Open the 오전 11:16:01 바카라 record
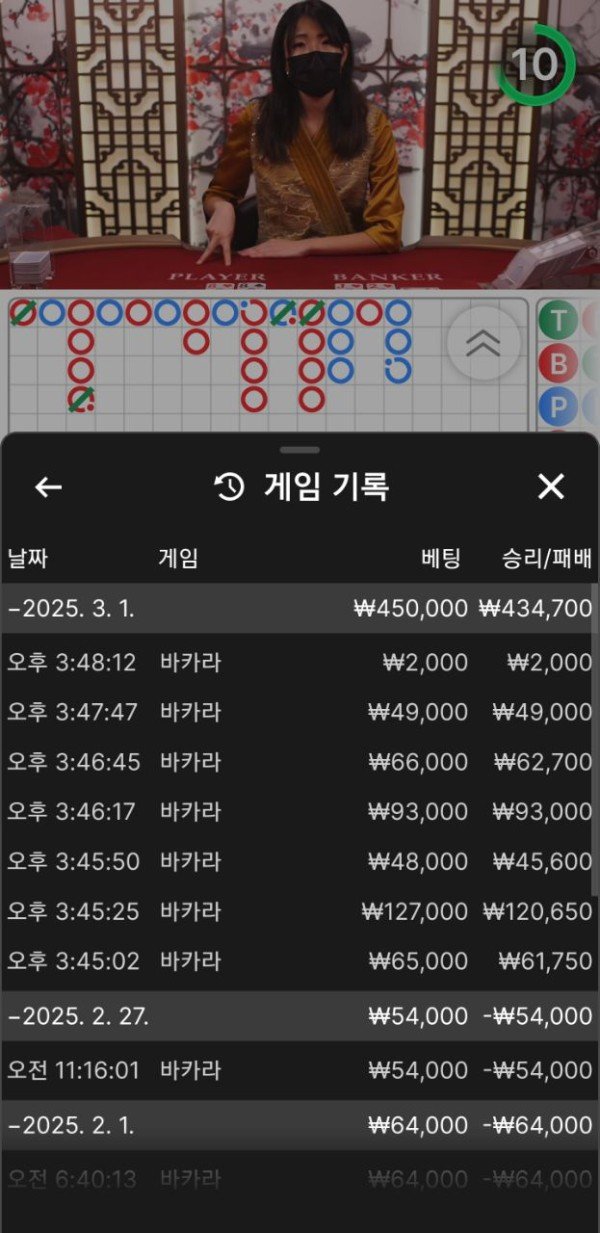This screenshot has height=1233, width=600. pos(298,1070)
